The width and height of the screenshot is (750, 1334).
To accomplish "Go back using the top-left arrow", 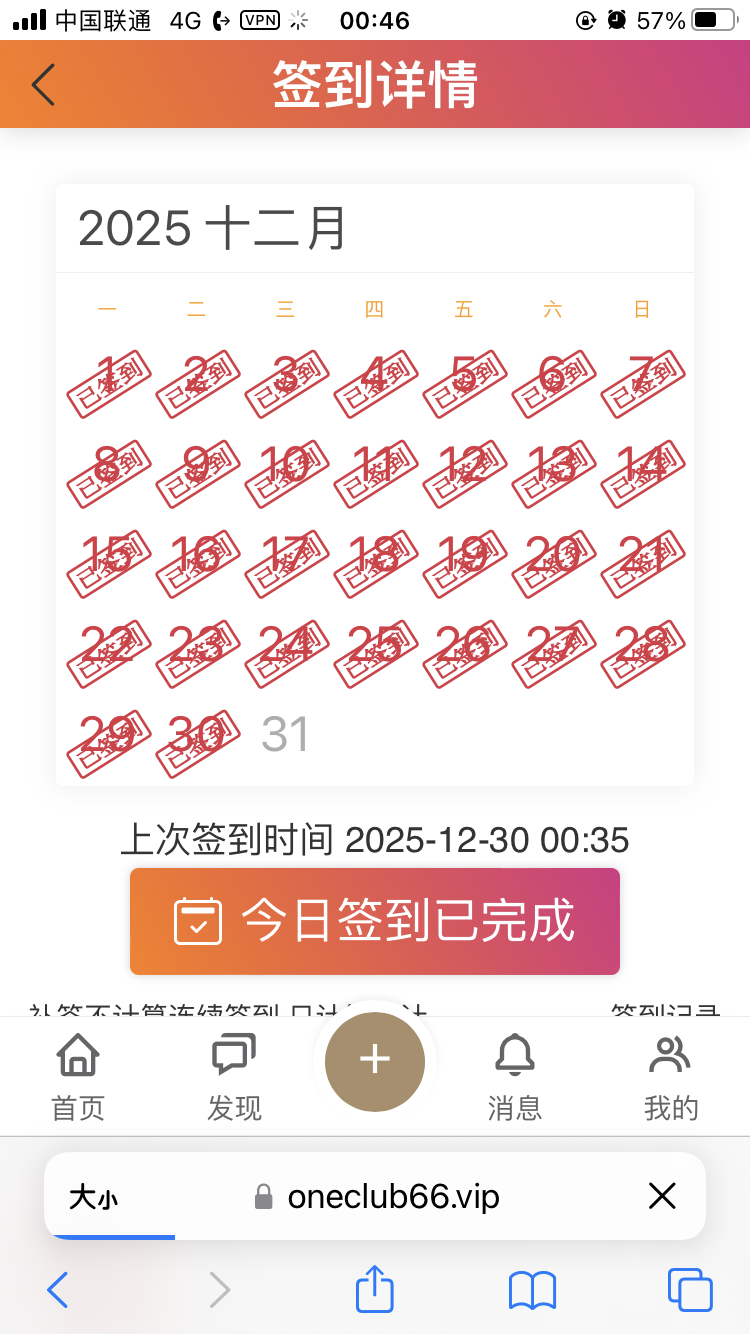I will tap(42, 84).
